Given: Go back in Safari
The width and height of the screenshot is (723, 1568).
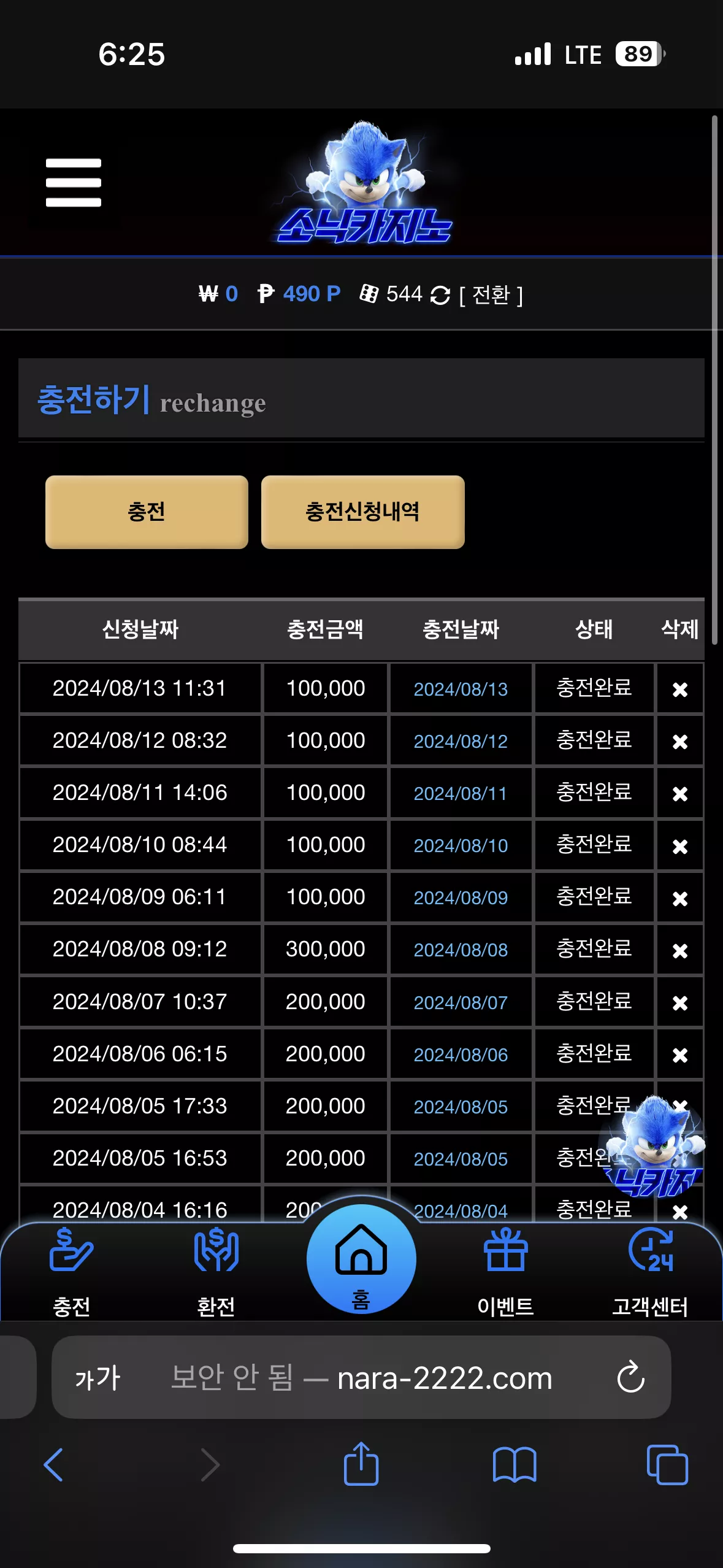Looking at the screenshot, I should click(54, 1465).
